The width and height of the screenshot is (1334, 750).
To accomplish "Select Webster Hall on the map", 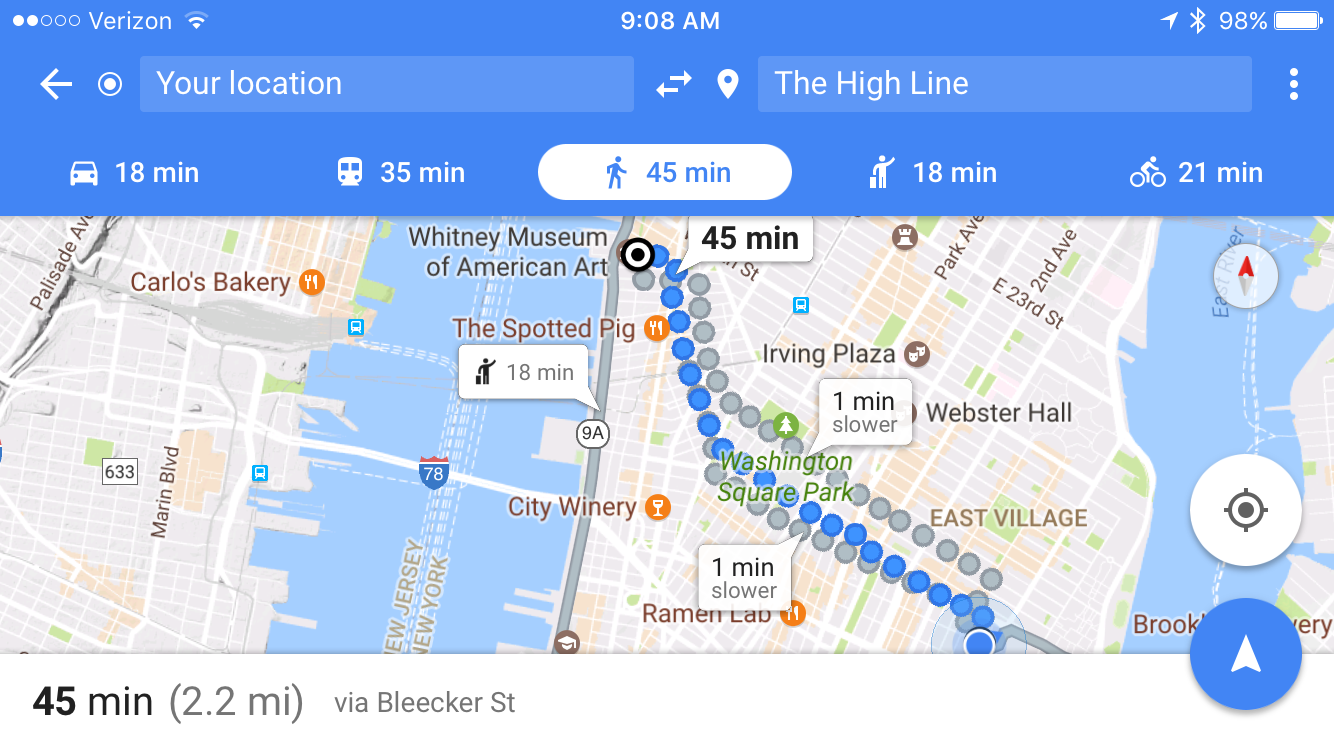I will click(998, 413).
